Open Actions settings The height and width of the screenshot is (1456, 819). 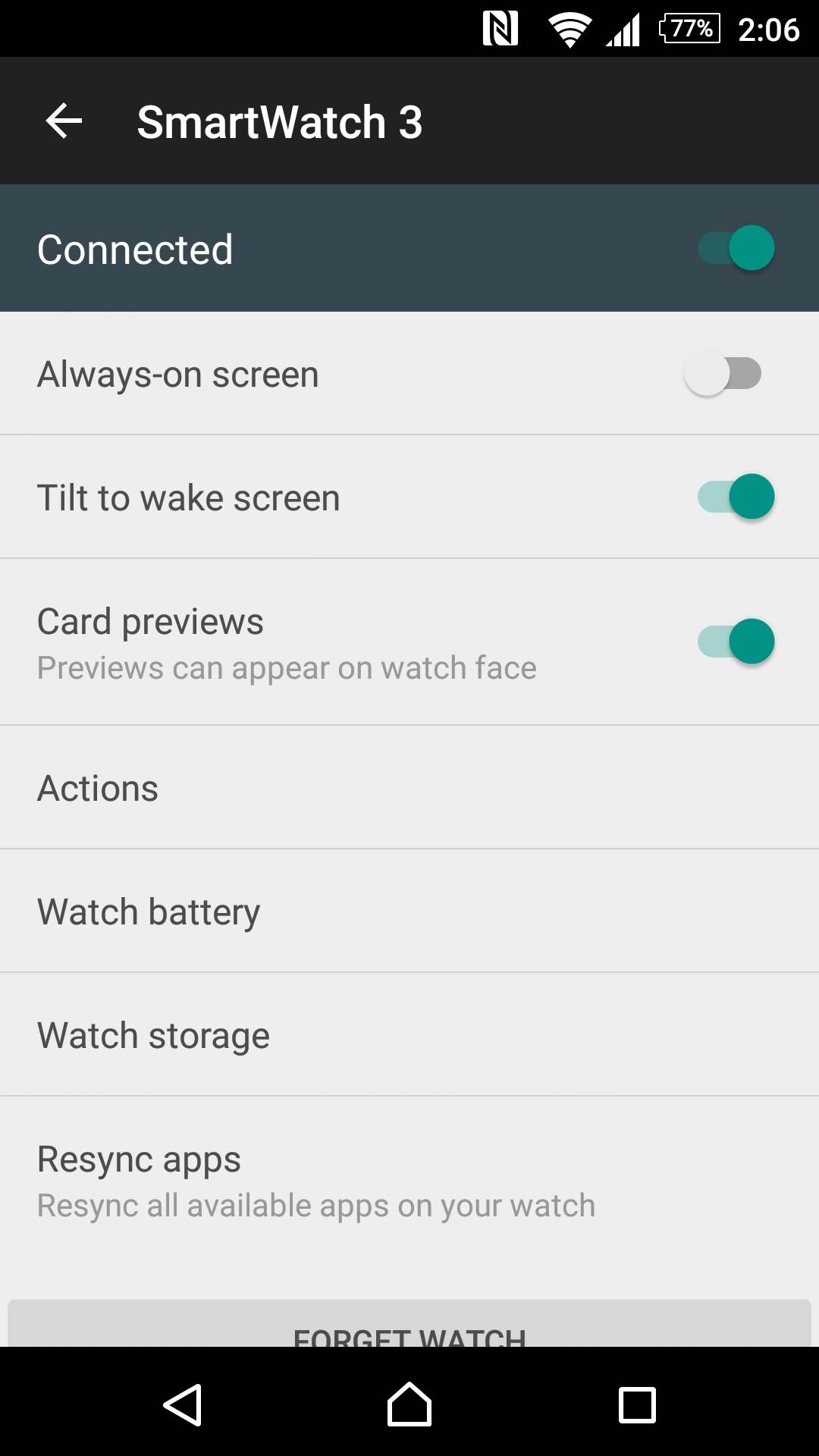(x=409, y=788)
